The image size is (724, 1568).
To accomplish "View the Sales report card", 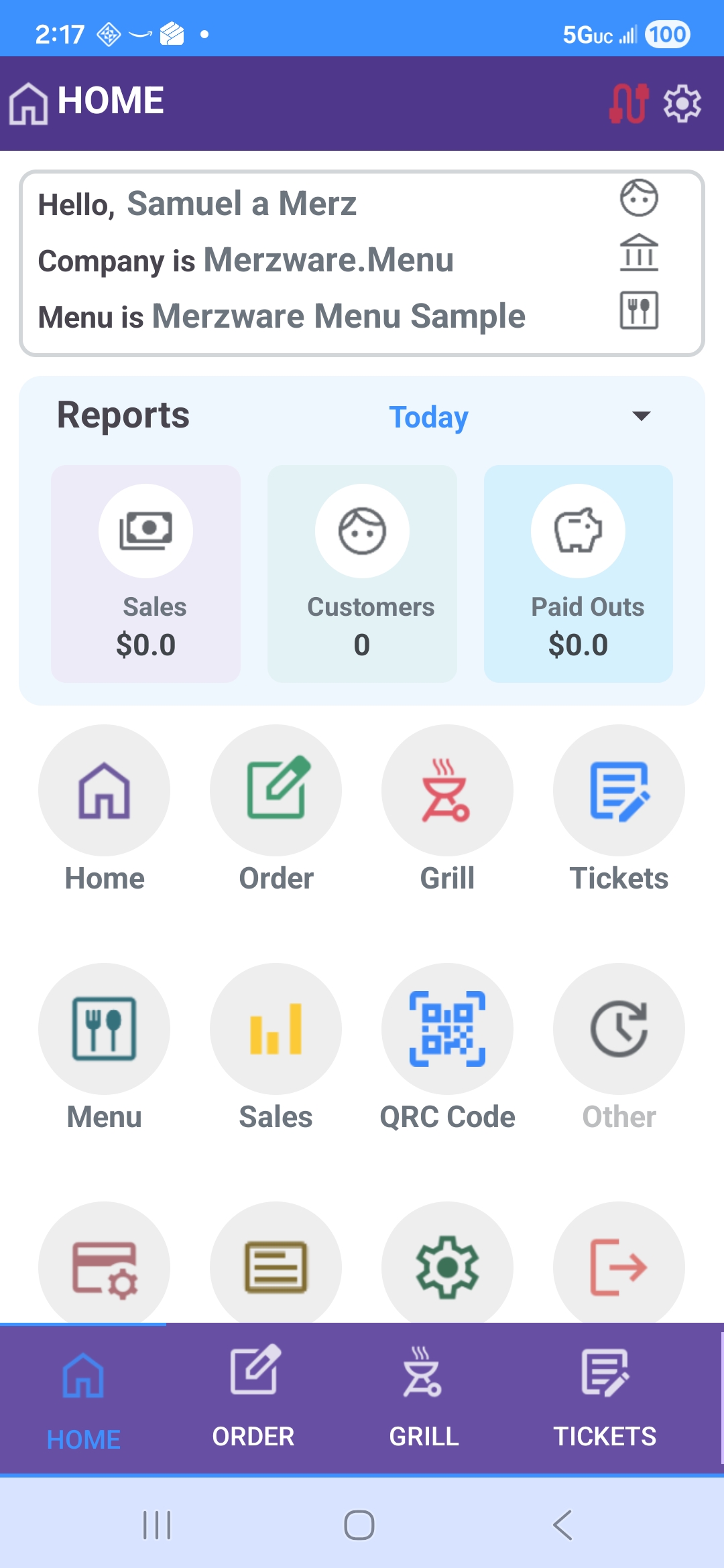I will [x=145, y=574].
